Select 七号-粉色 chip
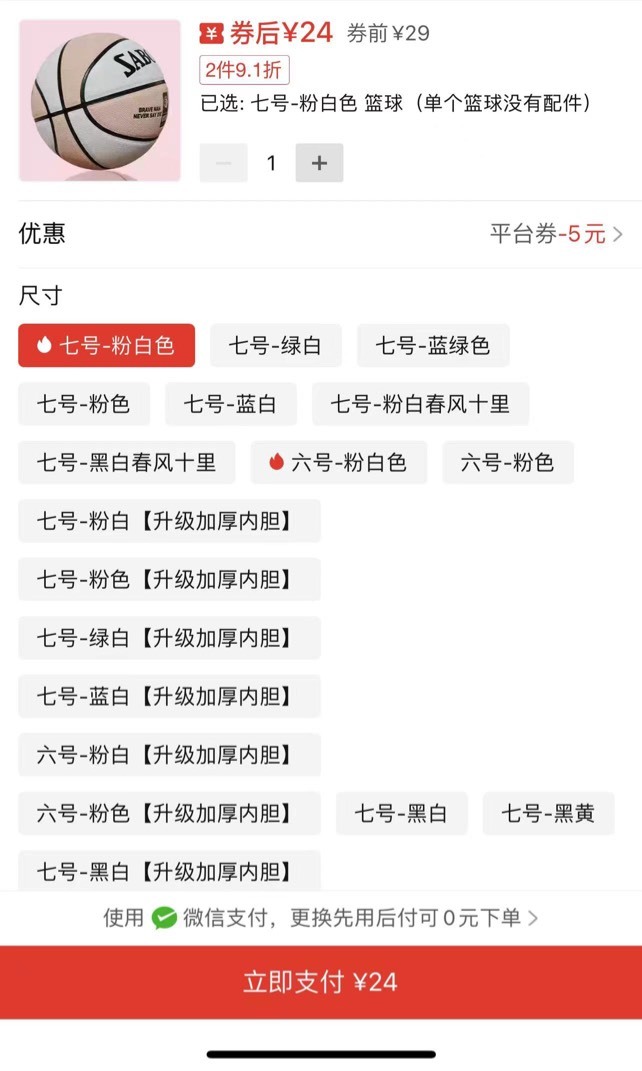The image size is (642, 1071). tap(83, 404)
